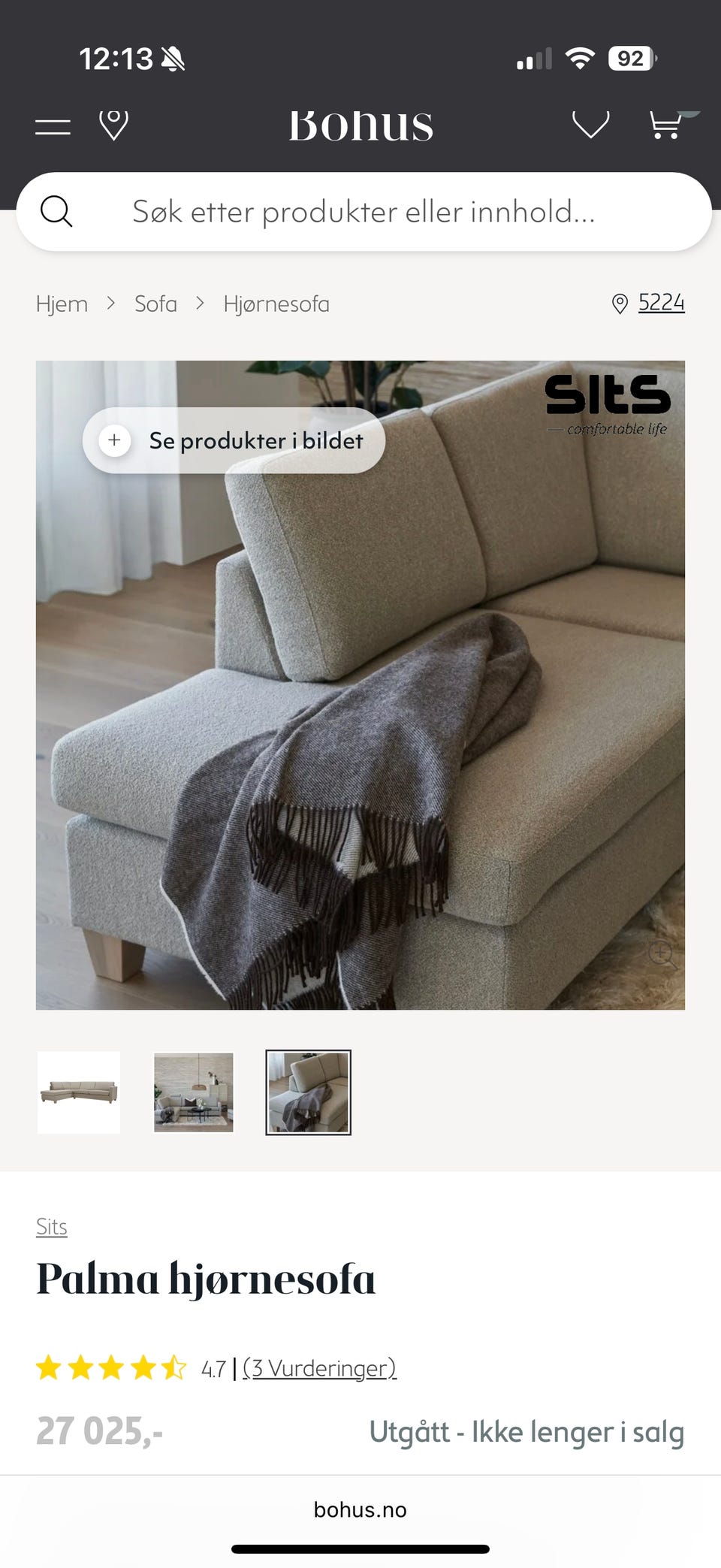Open the 3 Vurderinger reviews link
This screenshot has width=721, height=1568.
tap(319, 1367)
